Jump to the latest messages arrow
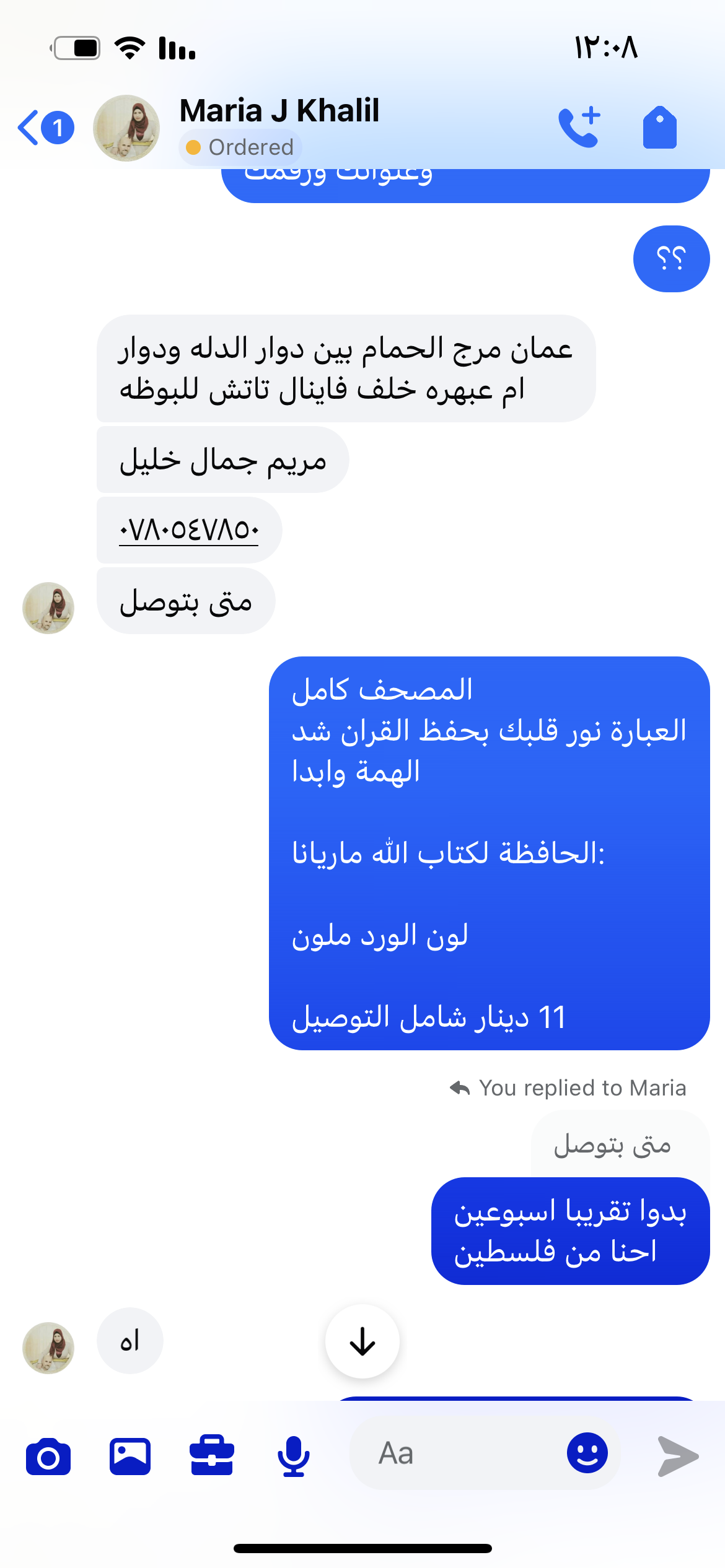The image size is (725, 1568). (362, 1341)
